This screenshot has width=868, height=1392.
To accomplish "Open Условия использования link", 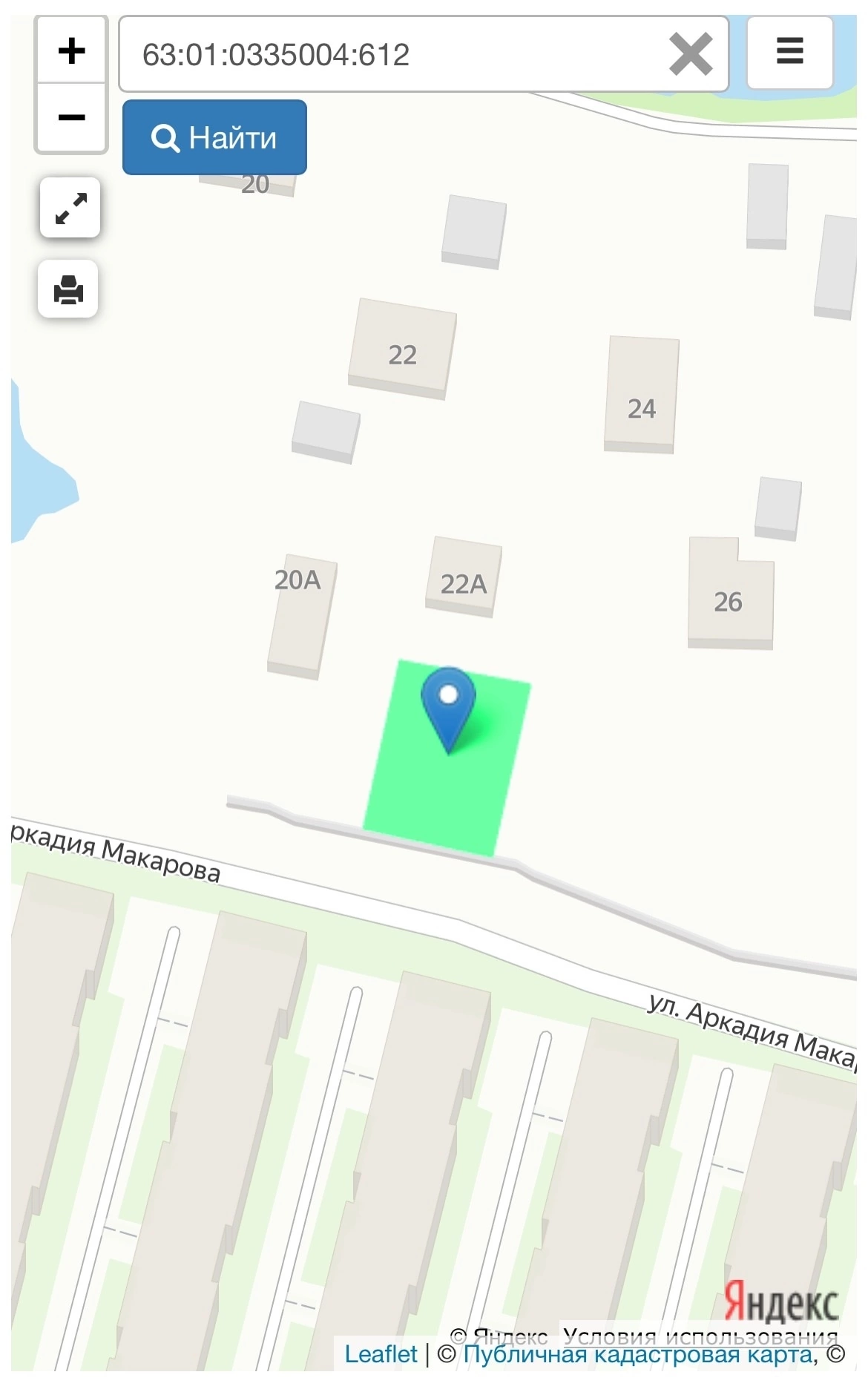I will tap(700, 1336).
